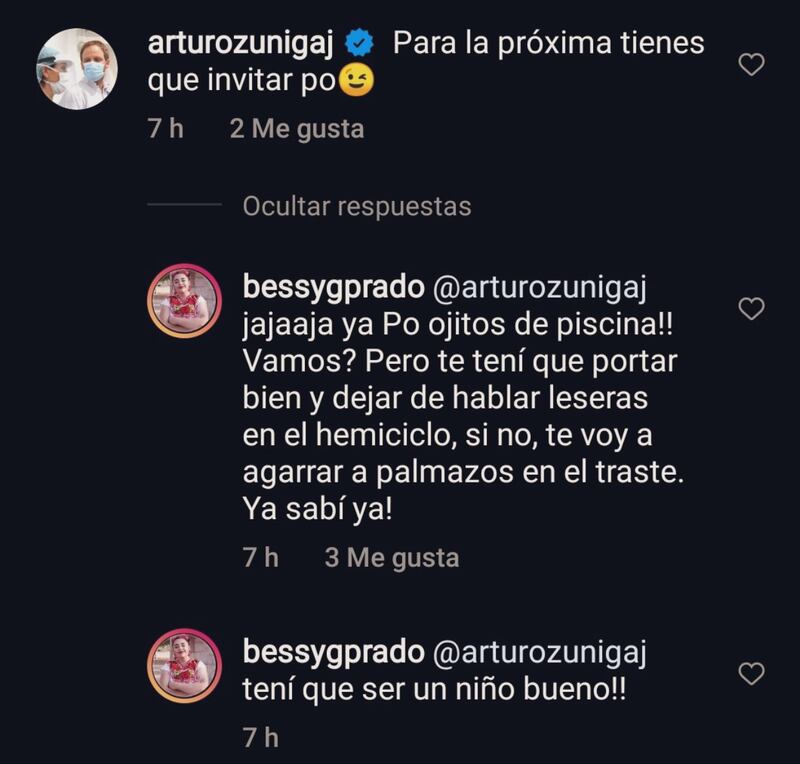Open the arturozunigaj username link
This screenshot has width=800, height=764.
[x=243, y=45]
